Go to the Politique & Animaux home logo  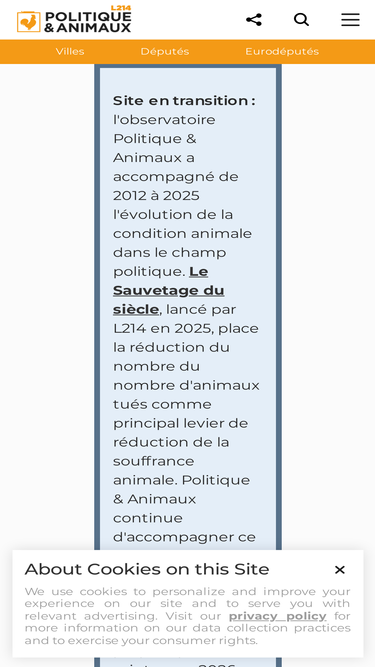[x=74, y=20]
